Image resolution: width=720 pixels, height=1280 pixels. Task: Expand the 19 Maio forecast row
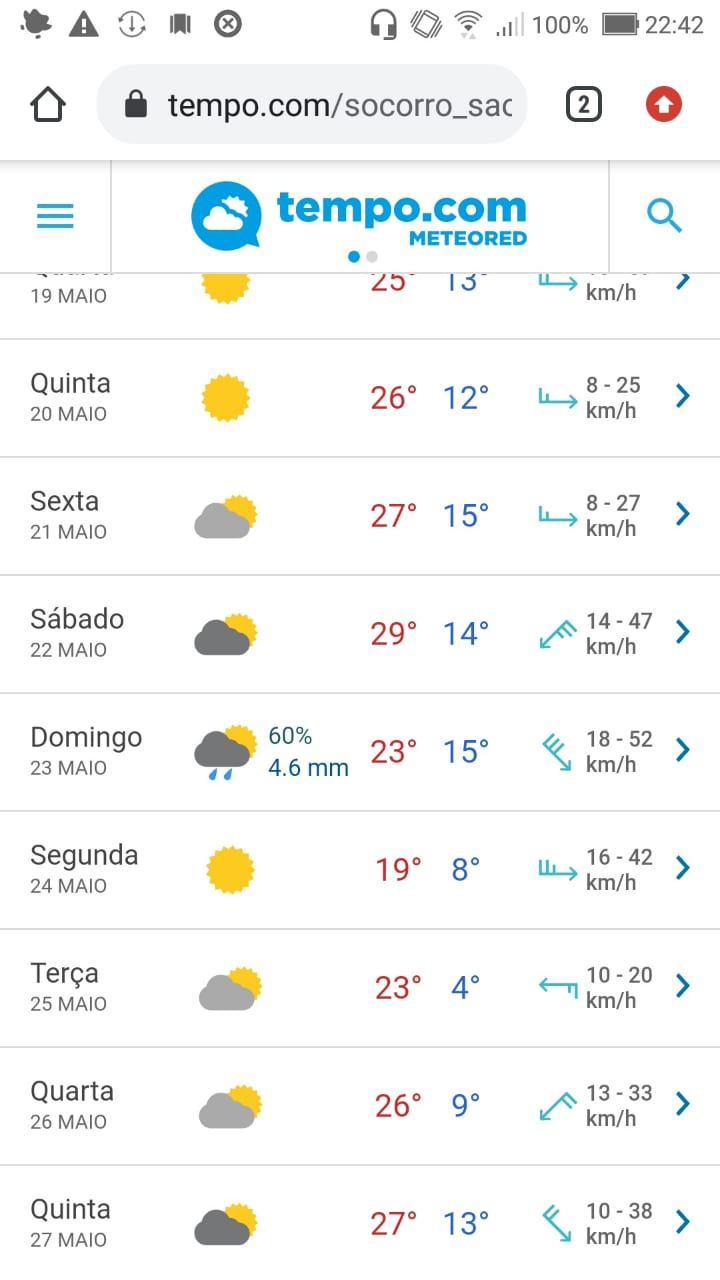(360, 305)
